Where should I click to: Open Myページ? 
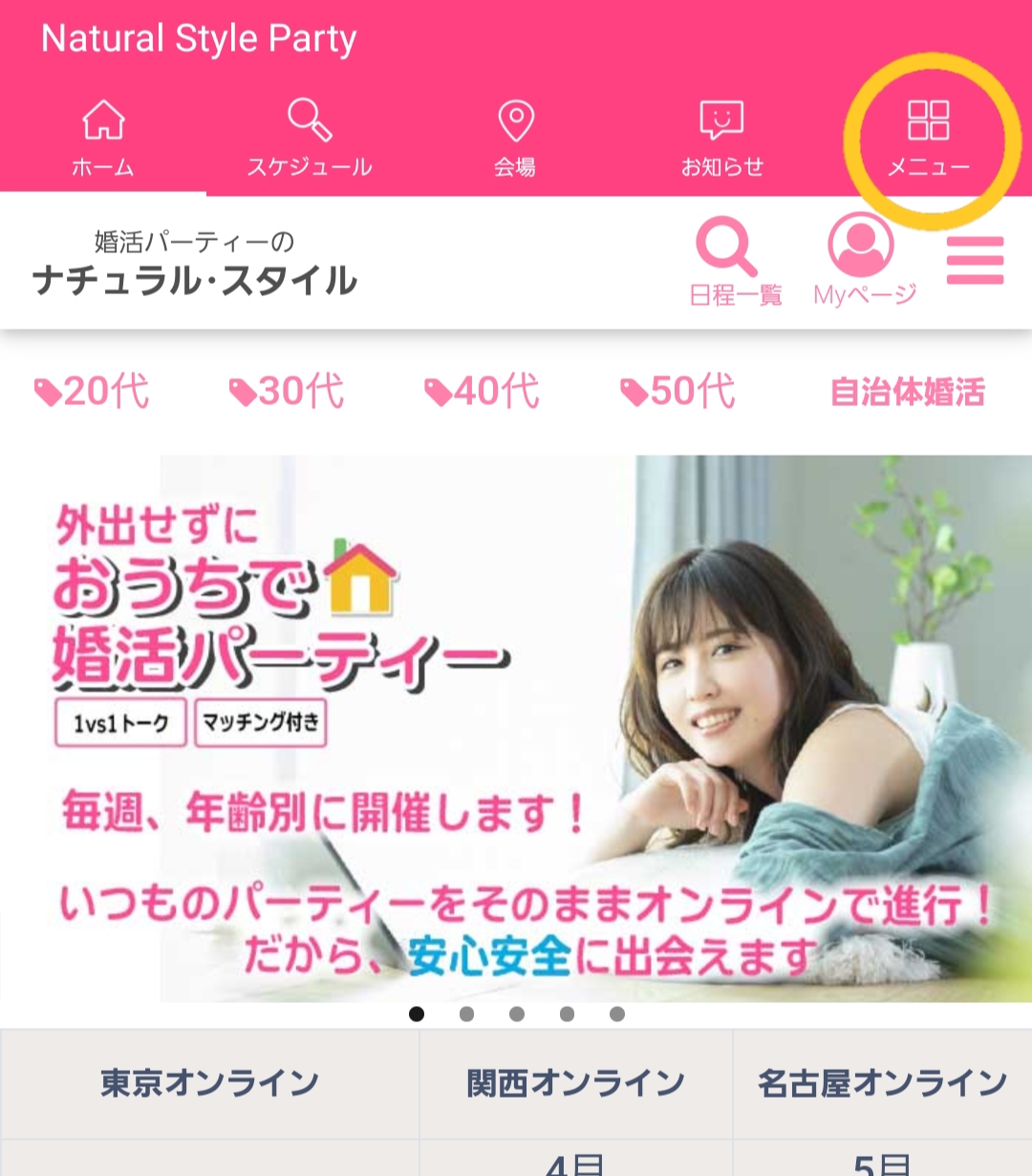pos(864,262)
